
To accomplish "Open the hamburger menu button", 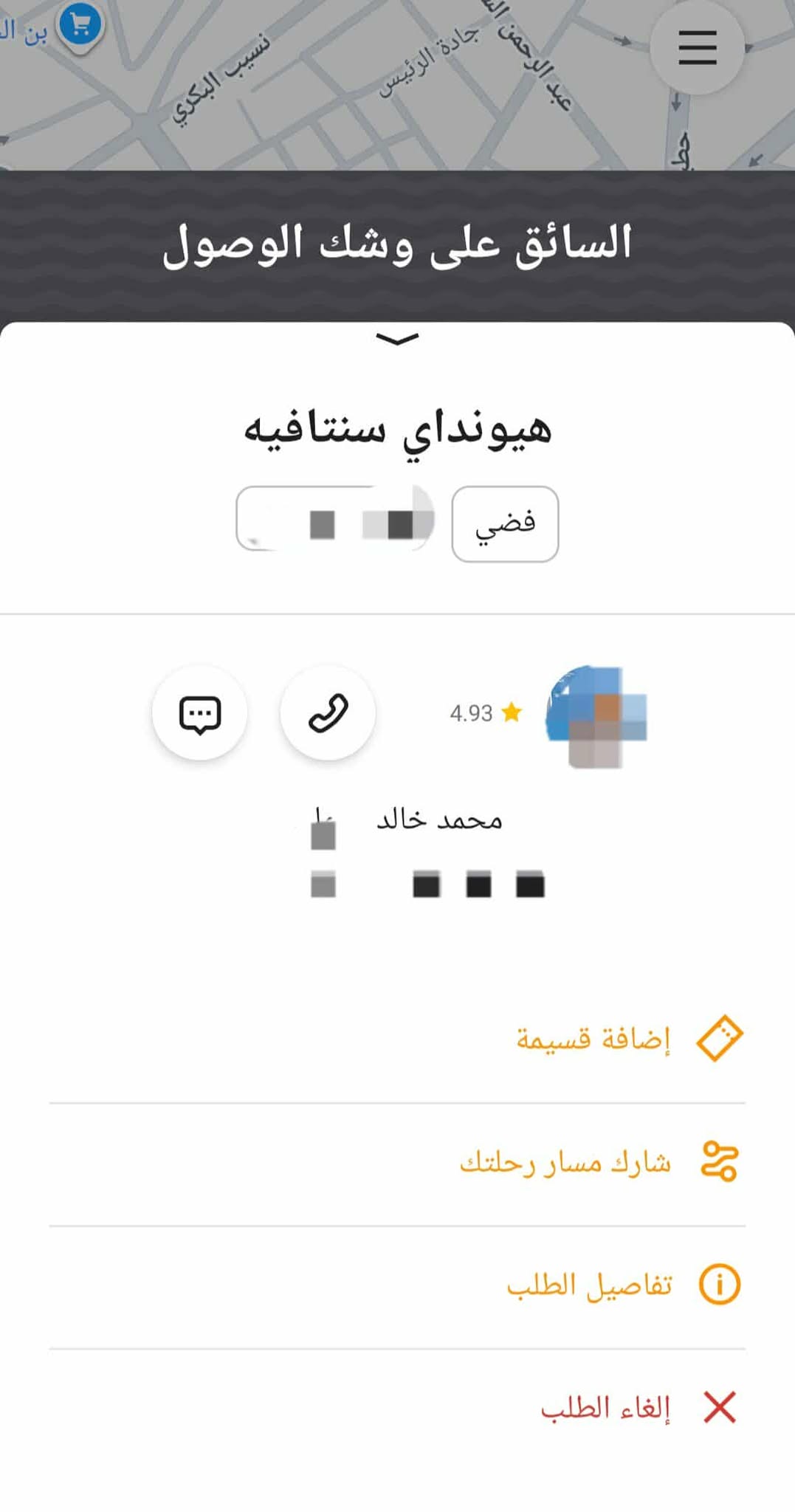I will click(x=697, y=48).
